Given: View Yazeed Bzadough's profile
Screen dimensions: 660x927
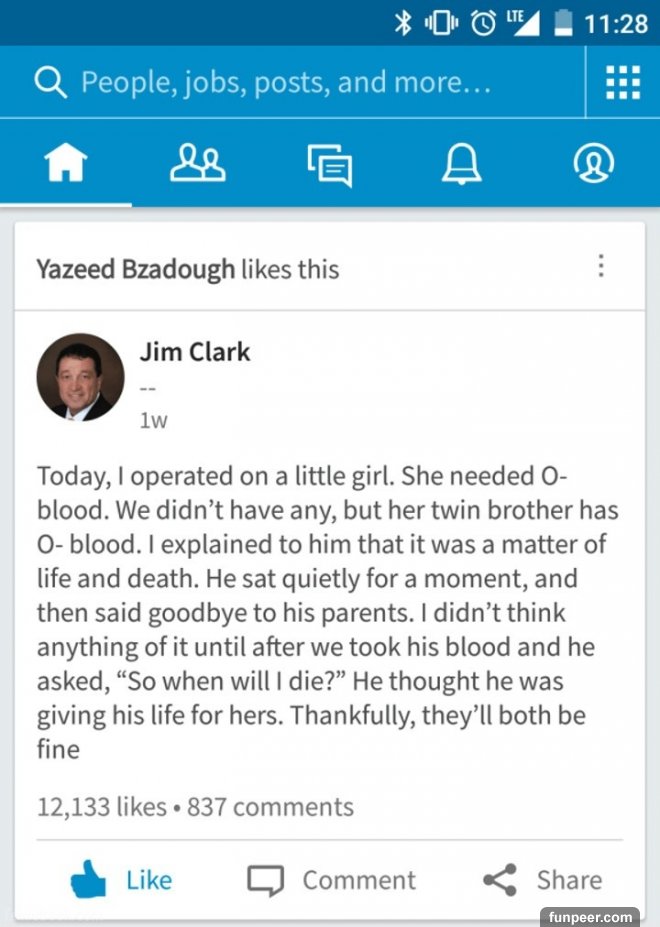Looking at the screenshot, I should click(135, 269).
